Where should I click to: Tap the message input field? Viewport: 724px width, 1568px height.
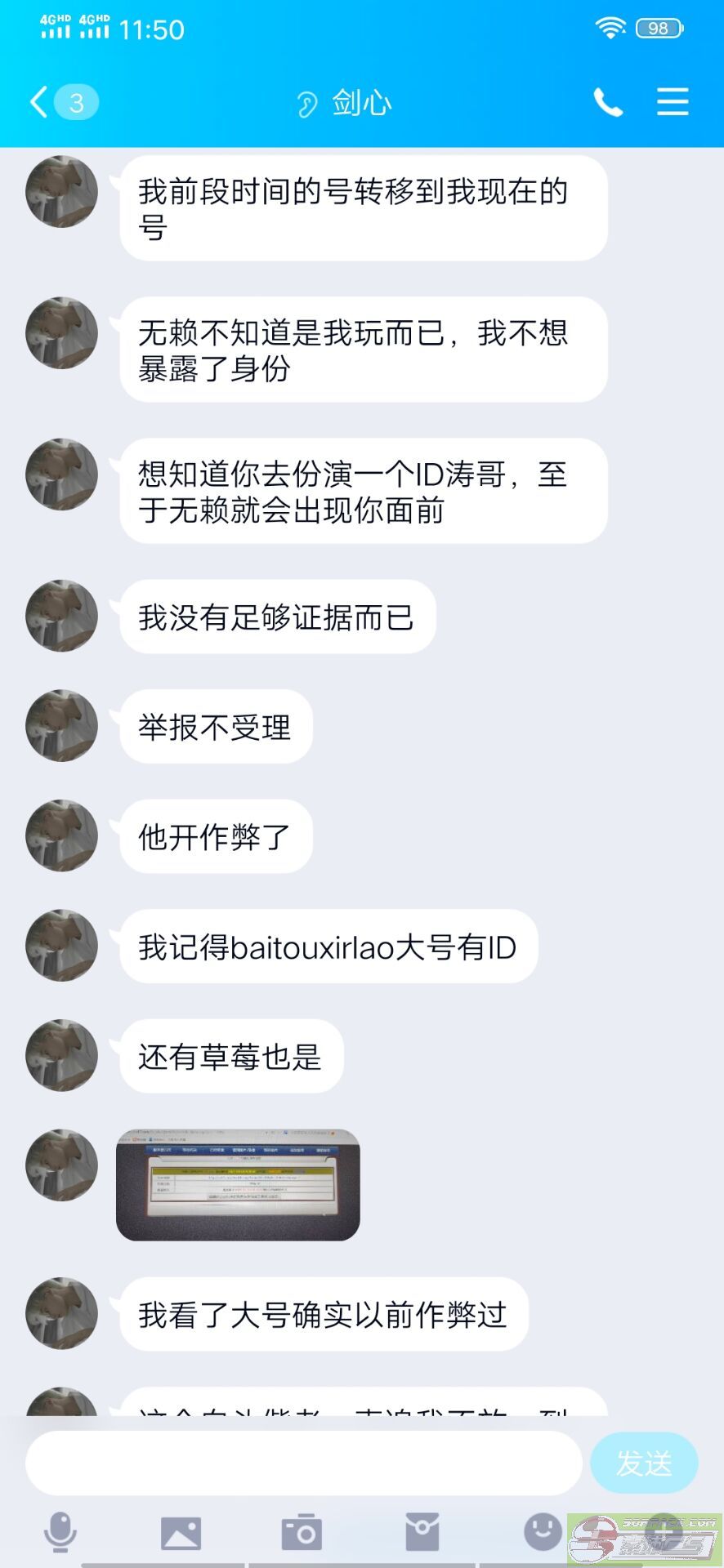point(302,1463)
